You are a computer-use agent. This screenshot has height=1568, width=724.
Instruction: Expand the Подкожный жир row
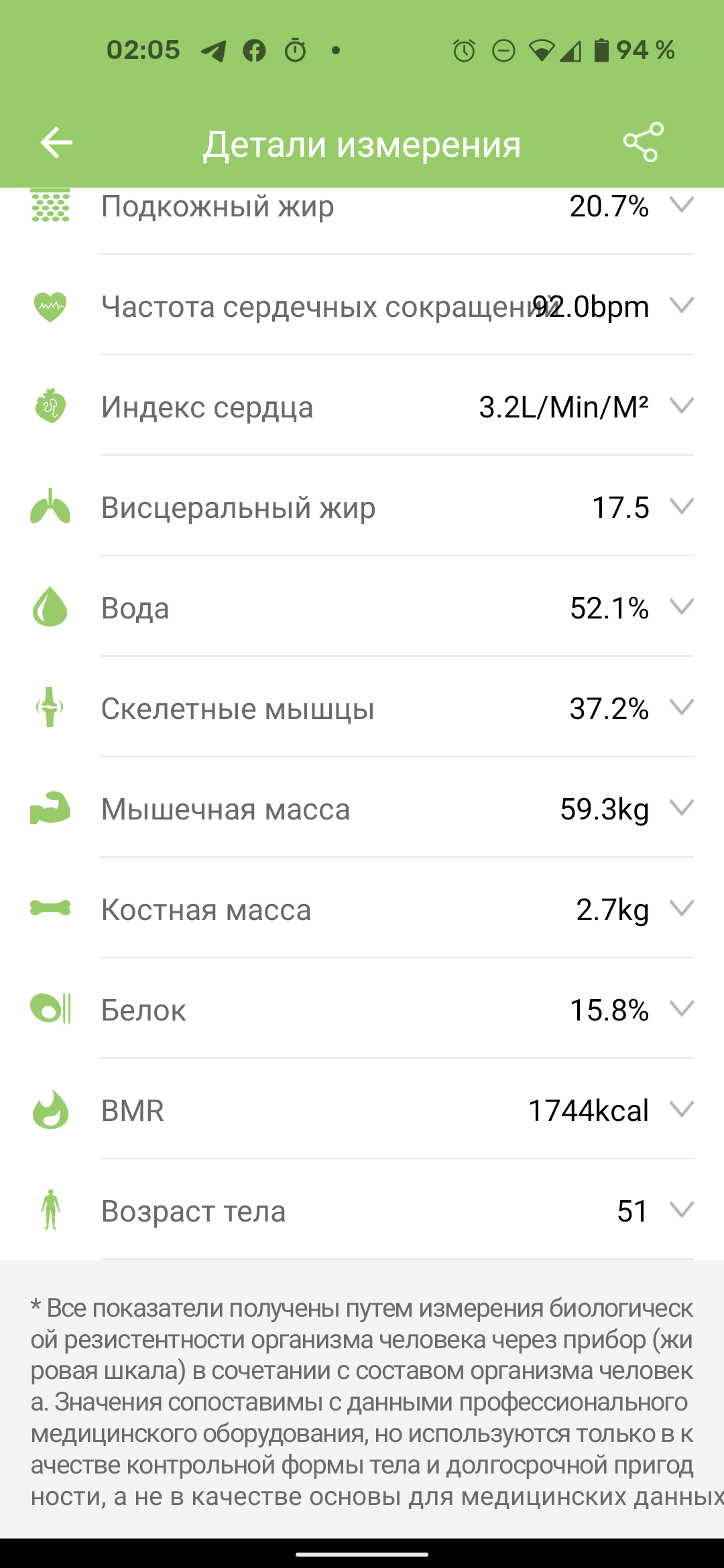coord(681,205)
